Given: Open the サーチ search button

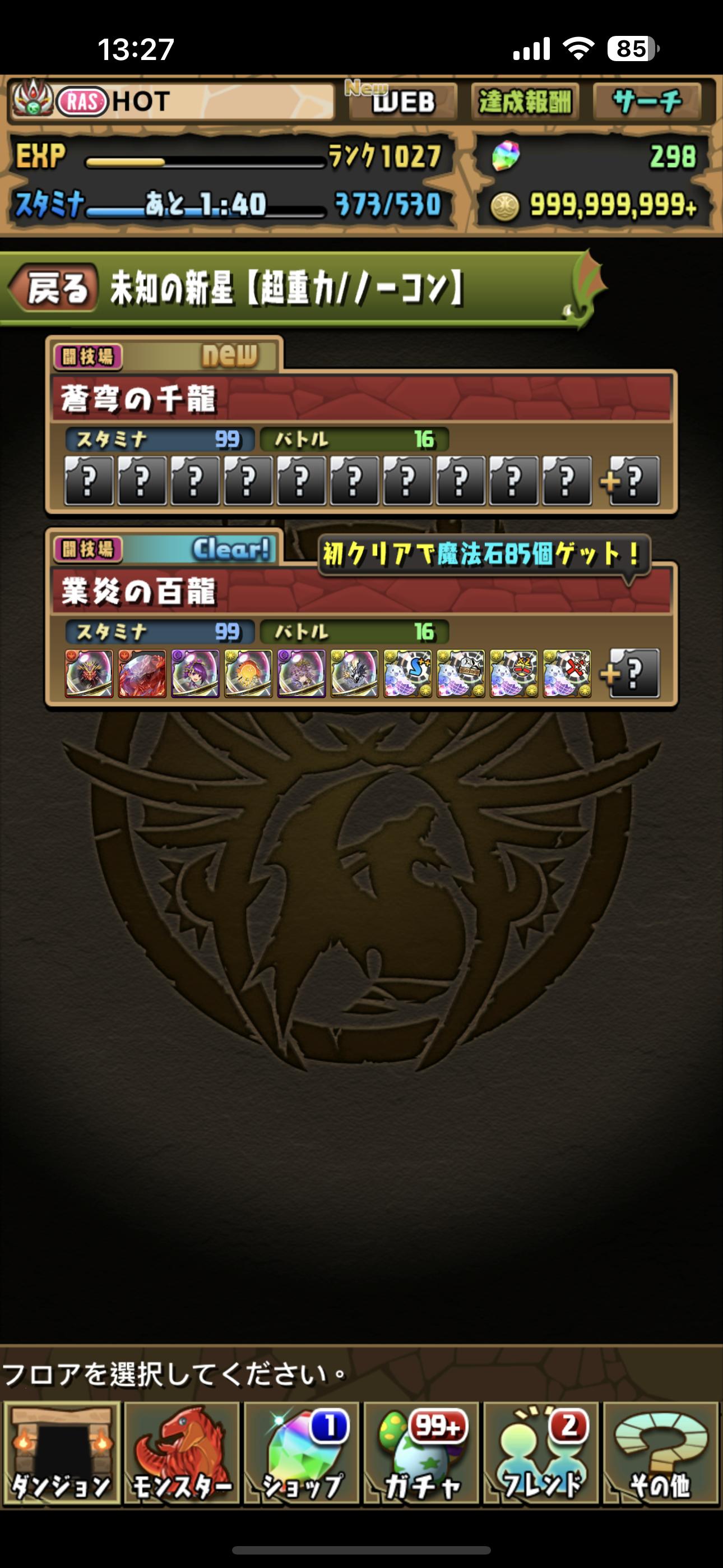Looking at the screenshot, I should coord(647,102).
